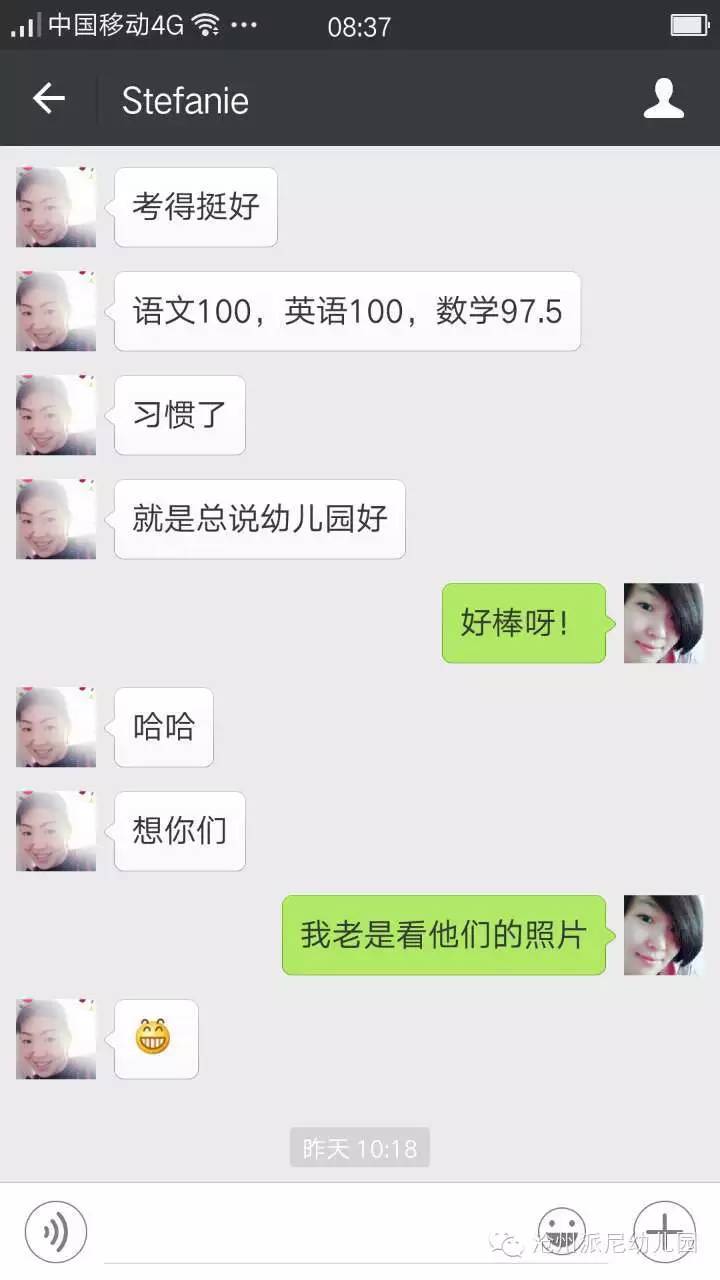Tap the 想你们 message bubble
The width and height of the screenshot is (720, 1280).
tap(180, 830)
